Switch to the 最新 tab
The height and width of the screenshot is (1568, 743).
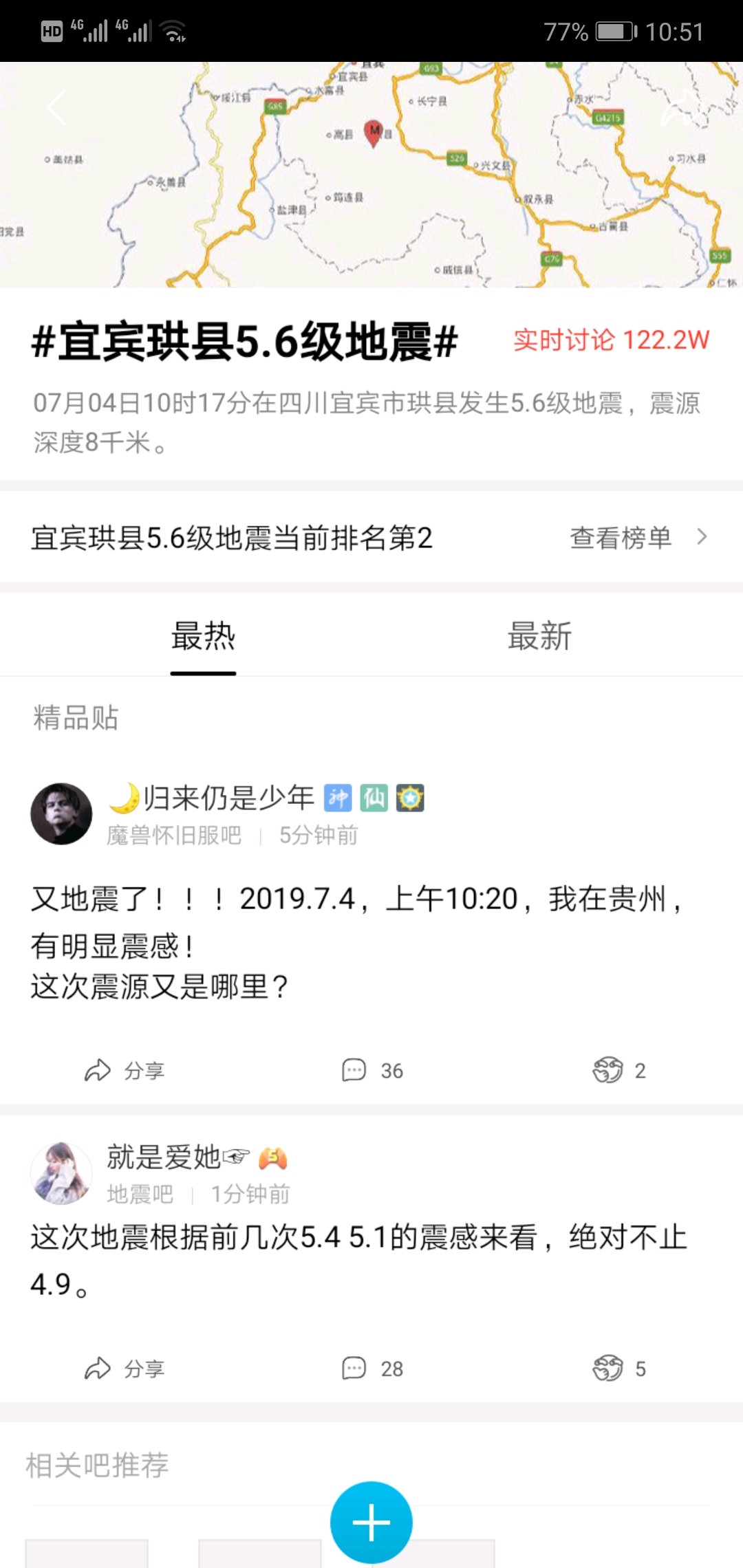539,635
